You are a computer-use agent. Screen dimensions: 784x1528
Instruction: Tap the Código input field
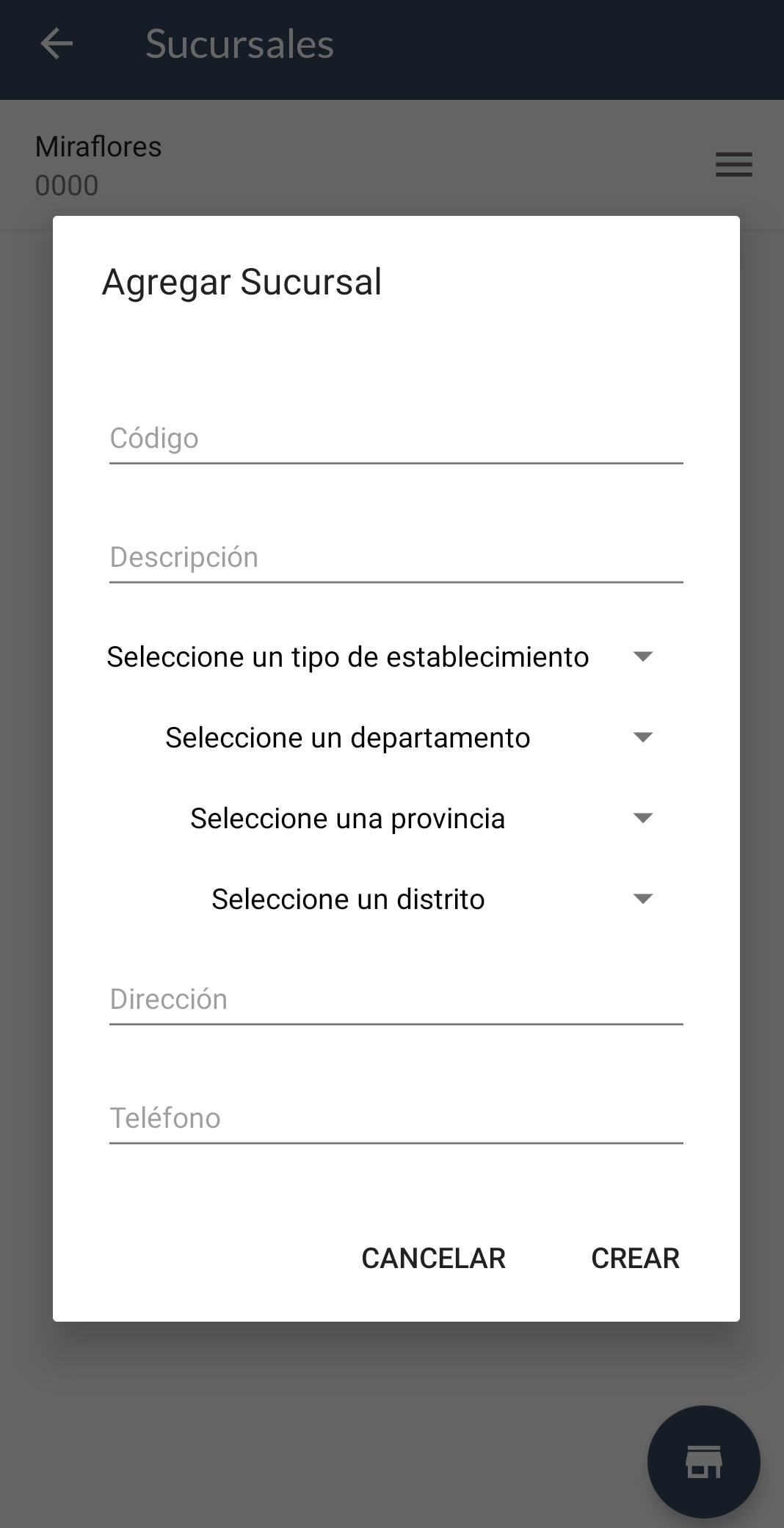click(x=396, y=439)
